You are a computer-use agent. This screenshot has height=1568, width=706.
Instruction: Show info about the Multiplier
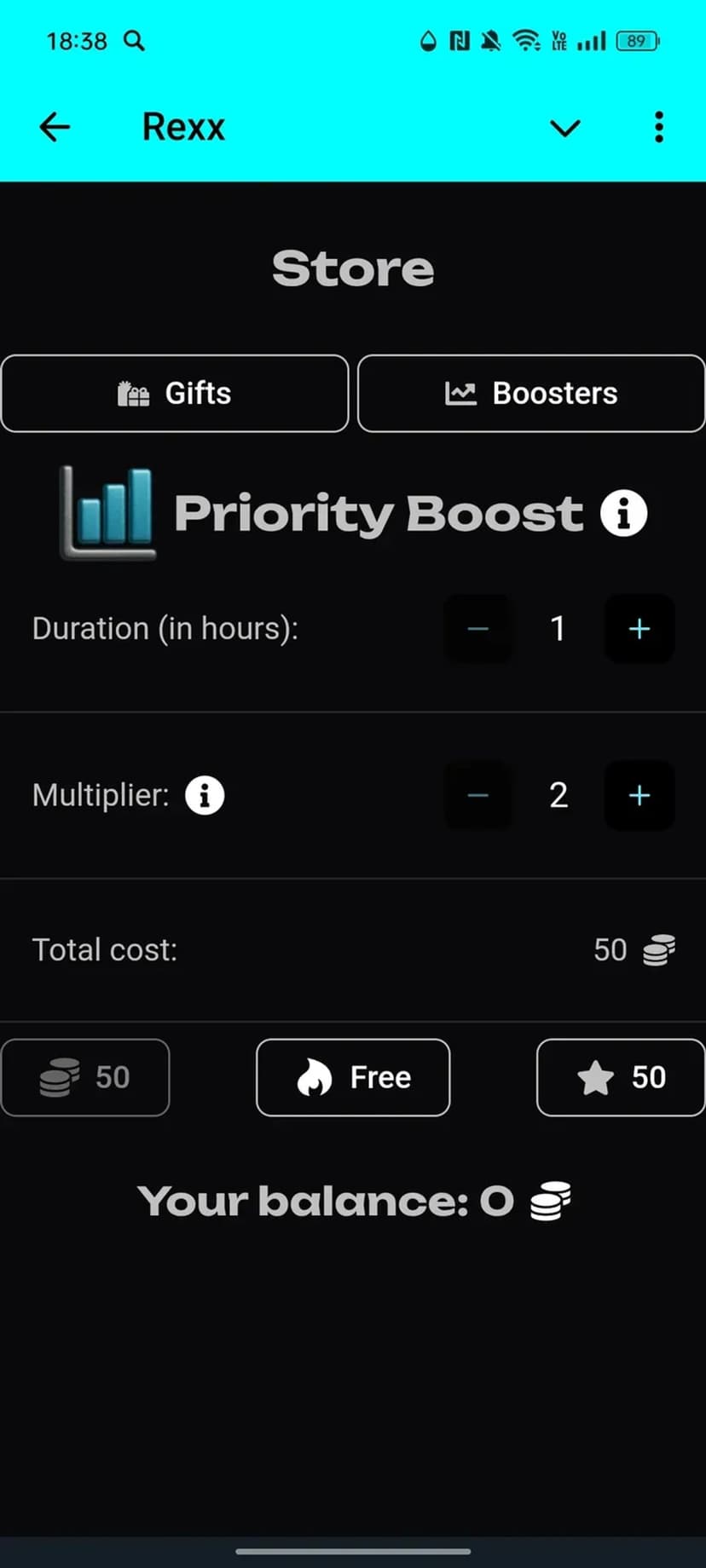point(205,795)
